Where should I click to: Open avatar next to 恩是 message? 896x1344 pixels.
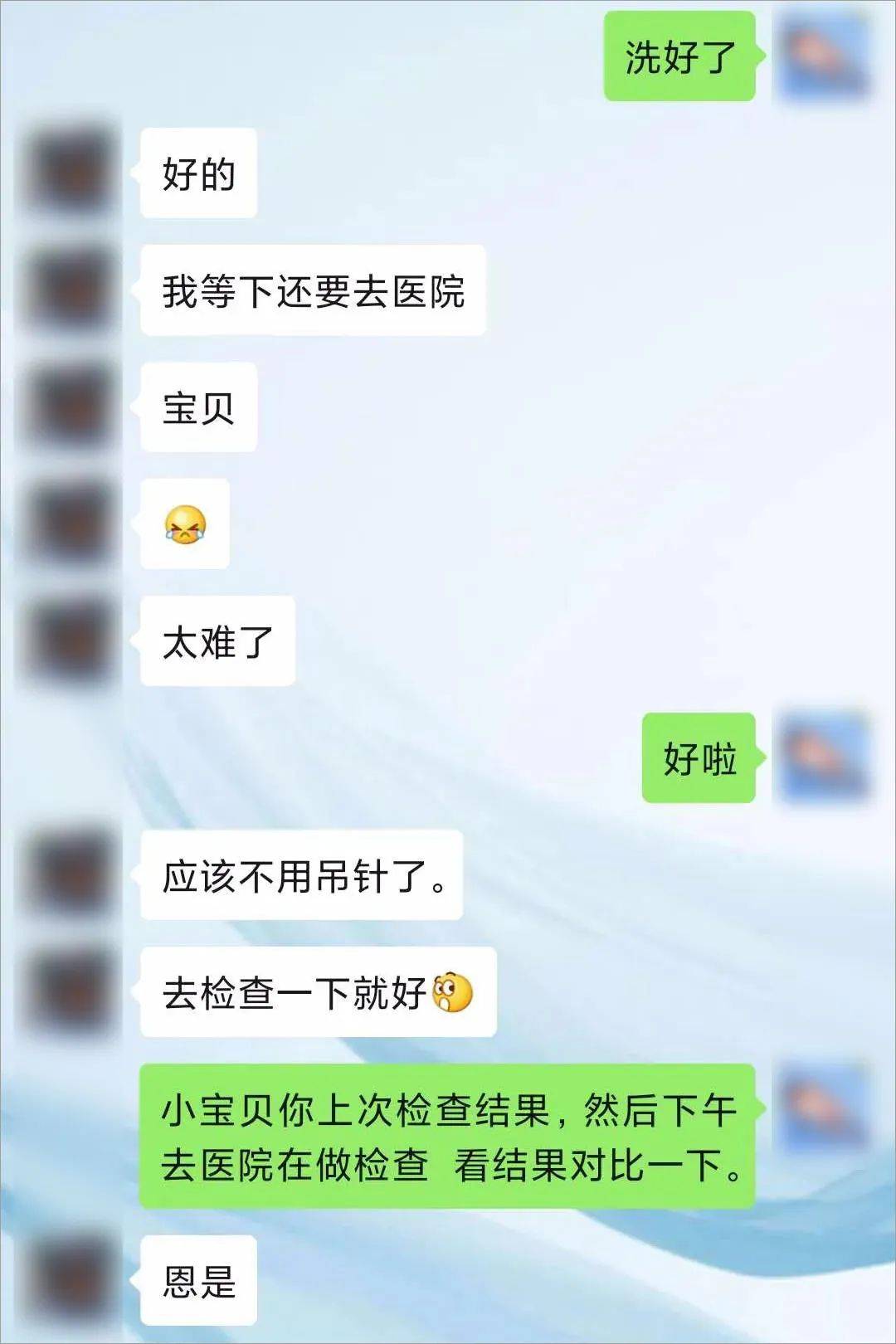(x=71, y=1280)
